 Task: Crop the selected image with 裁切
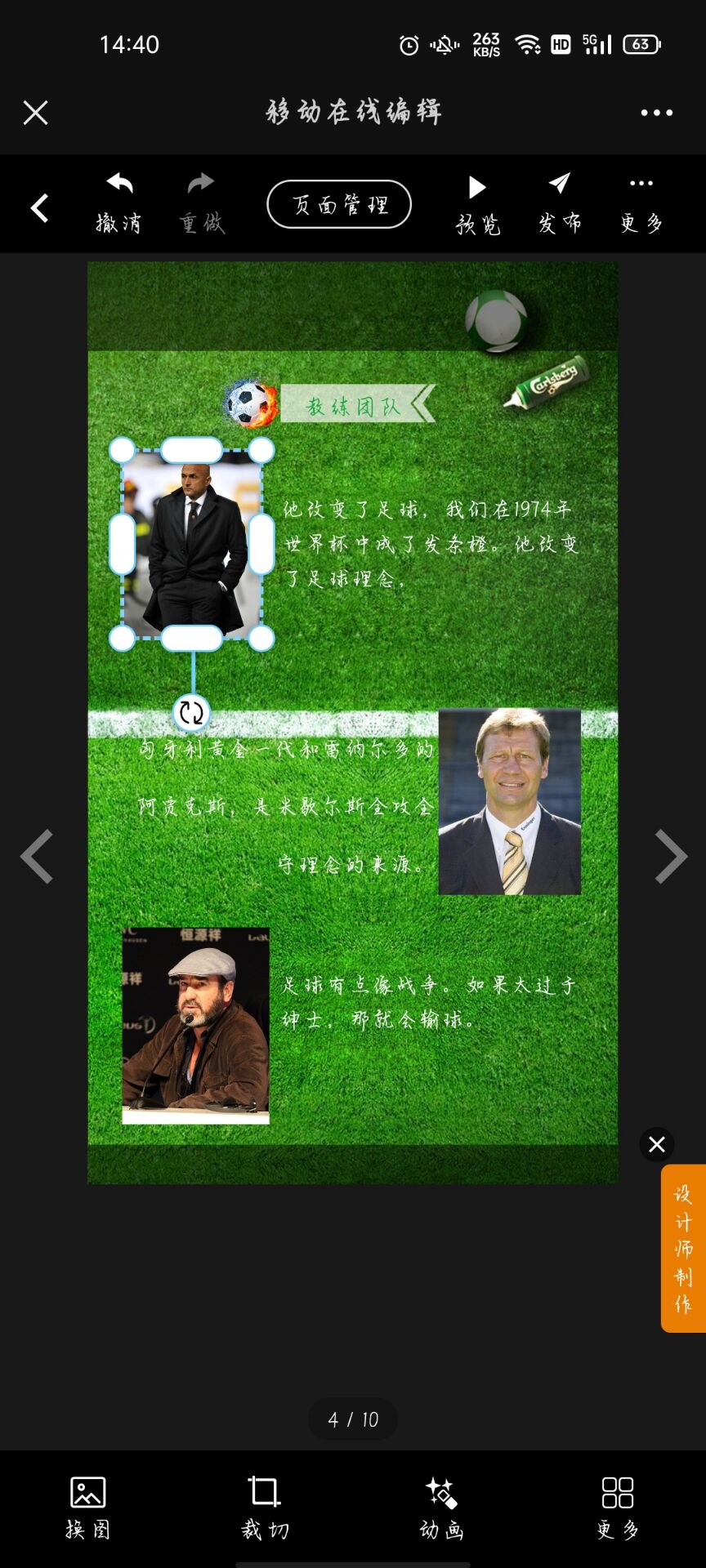pyautogui.click(x=265, y=1507)
